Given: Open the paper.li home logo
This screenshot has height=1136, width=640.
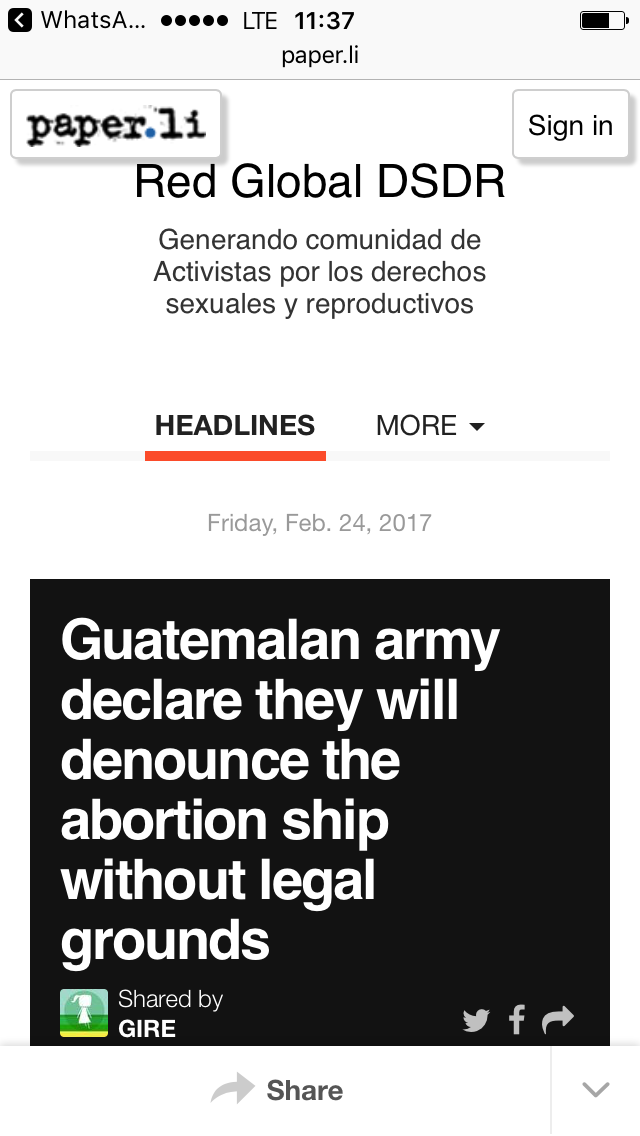Looking at the screenshot, I should pos(116,125).
